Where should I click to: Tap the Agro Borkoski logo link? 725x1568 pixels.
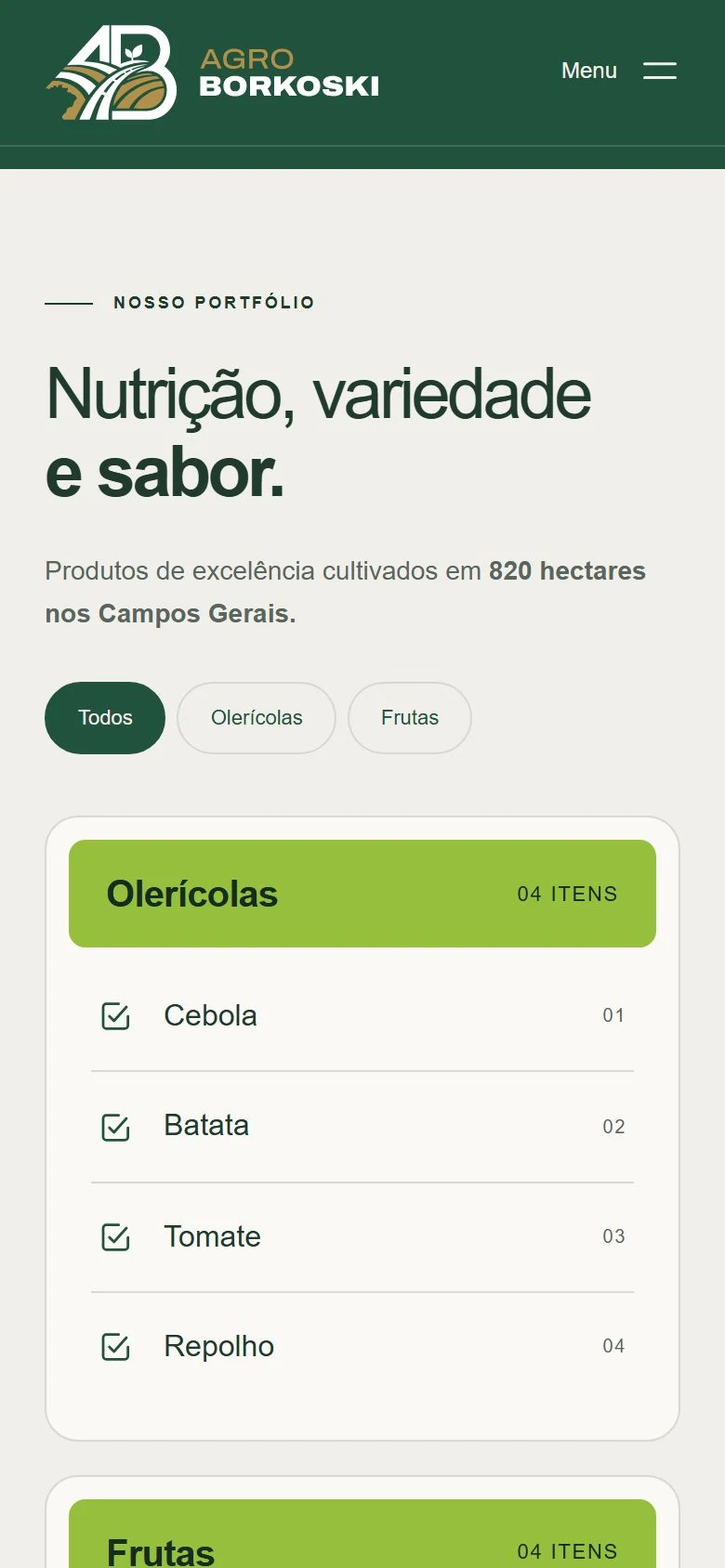point(213,72)
